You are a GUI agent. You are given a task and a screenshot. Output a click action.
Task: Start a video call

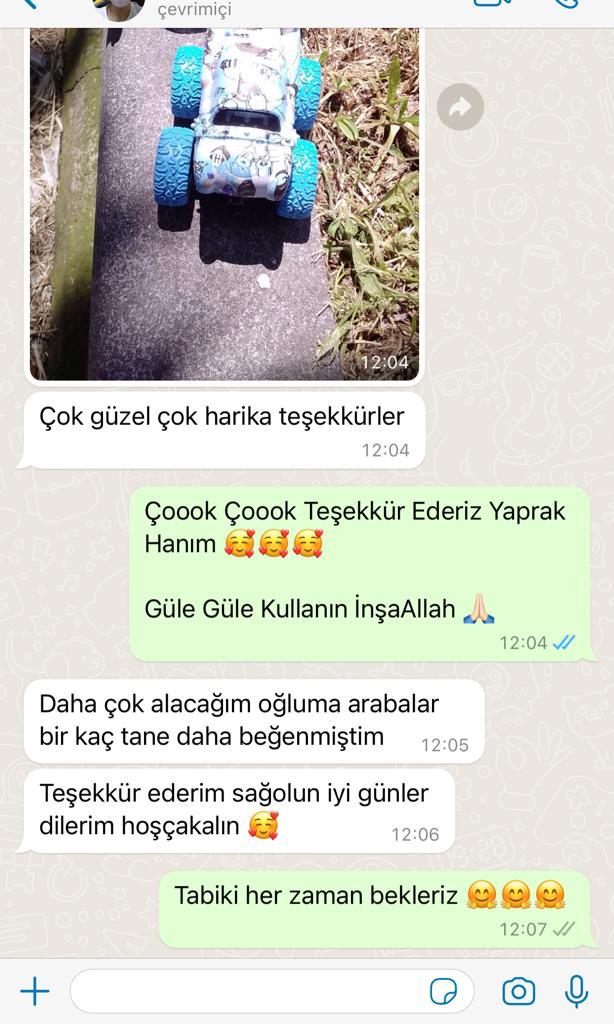[492, 3]
